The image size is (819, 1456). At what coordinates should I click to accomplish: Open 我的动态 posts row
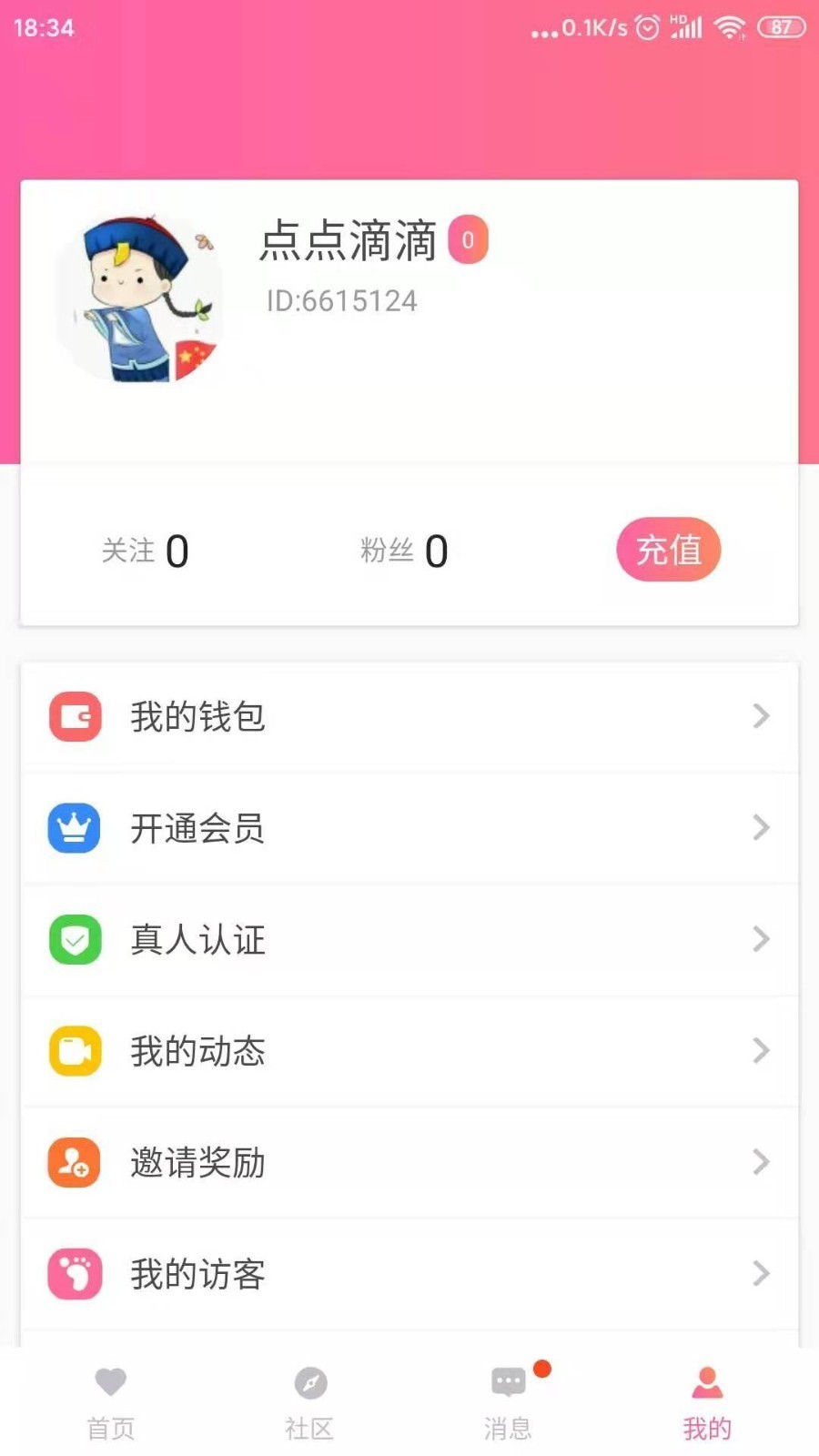(x=409, y=1051)
